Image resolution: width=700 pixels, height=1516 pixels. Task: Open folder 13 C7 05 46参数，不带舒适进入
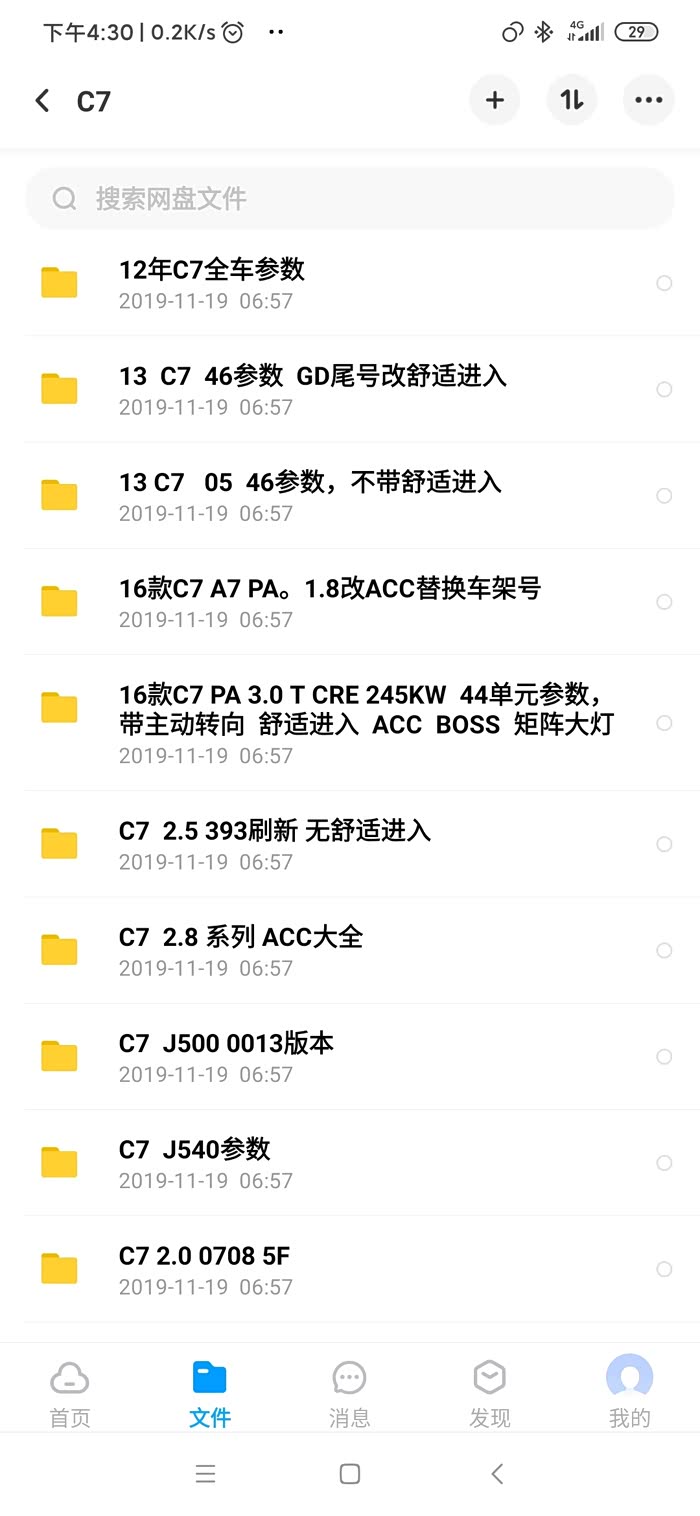click(x=310, y=495)
